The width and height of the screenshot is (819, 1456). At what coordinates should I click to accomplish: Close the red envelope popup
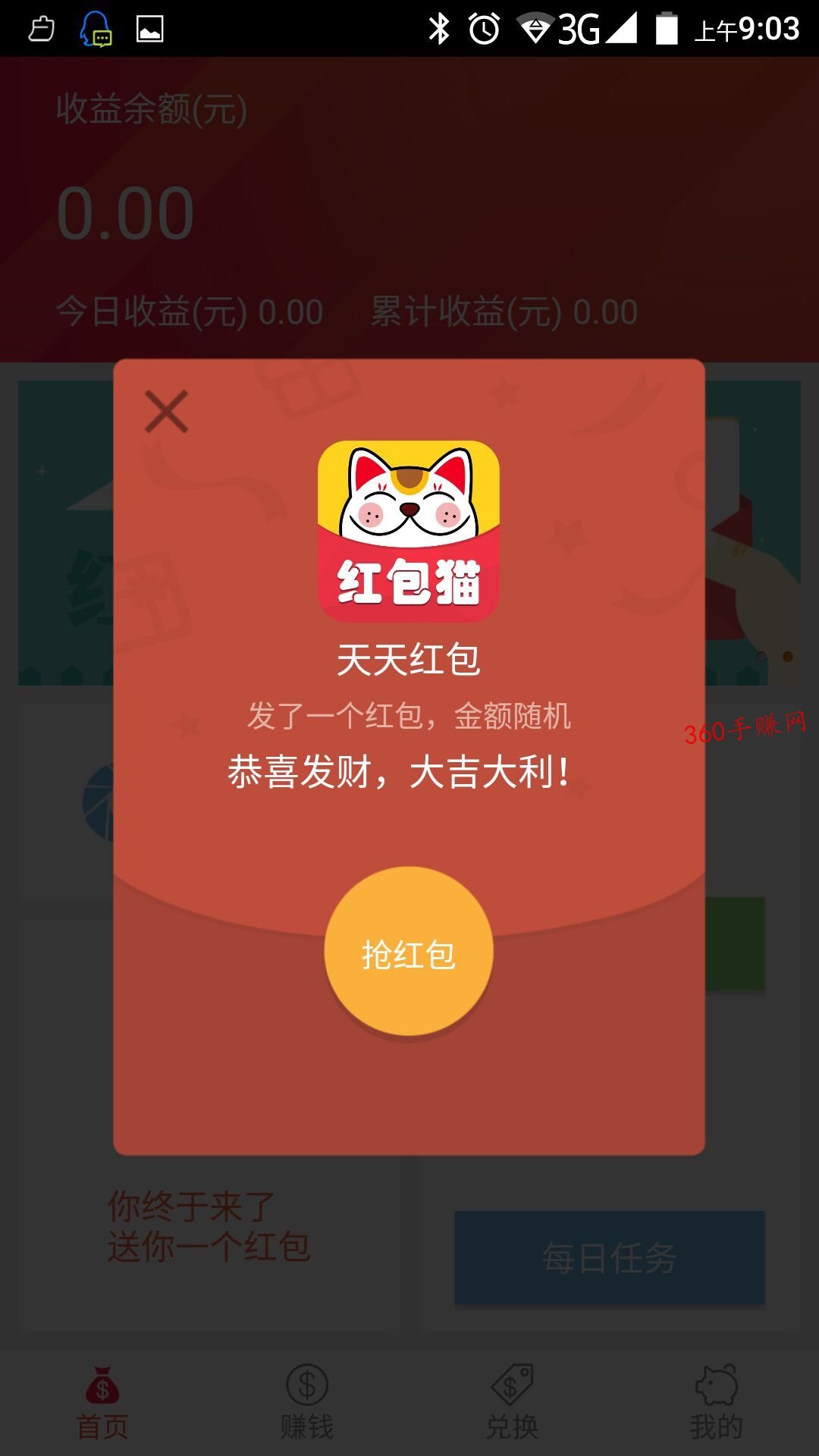[x=166, y=412]
